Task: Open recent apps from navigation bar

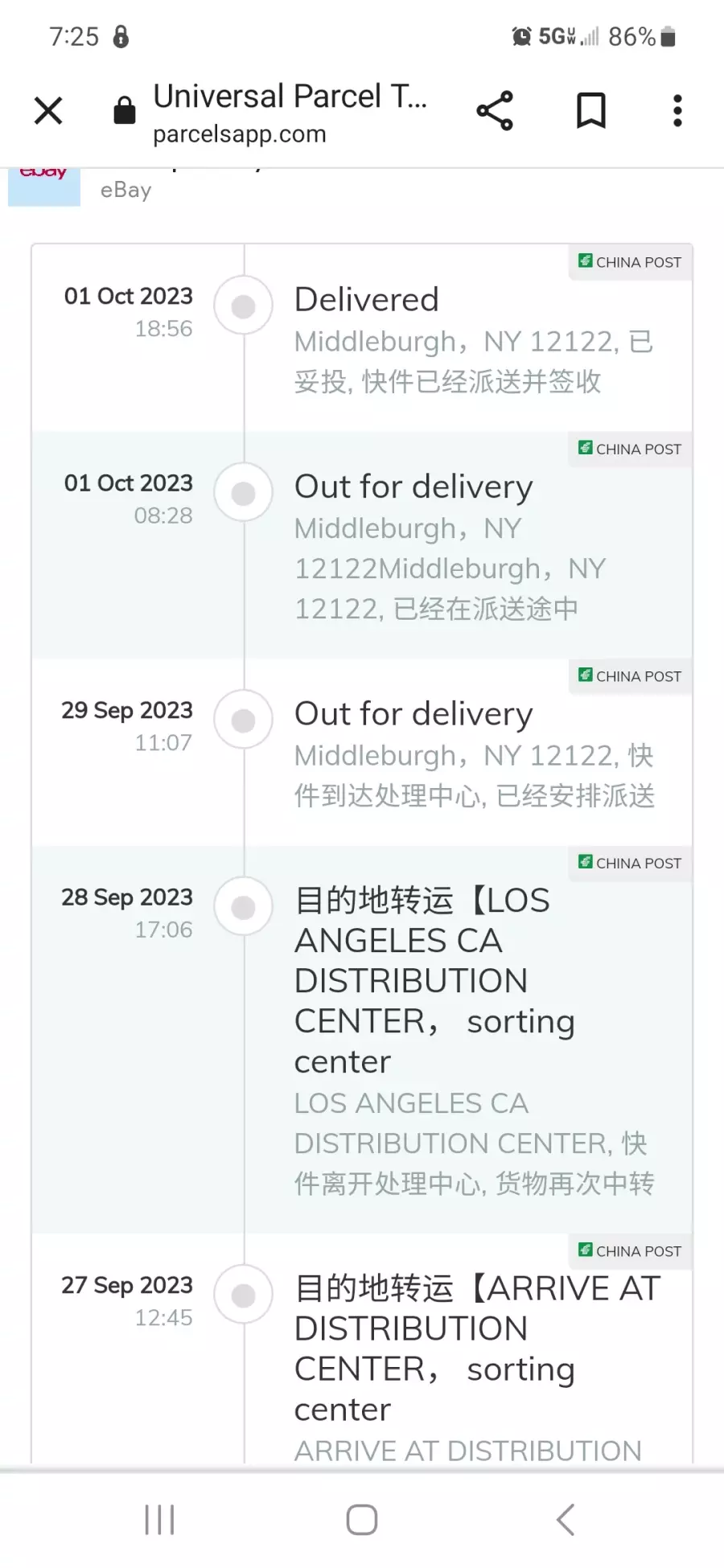Action: [x=159, y=1520]
